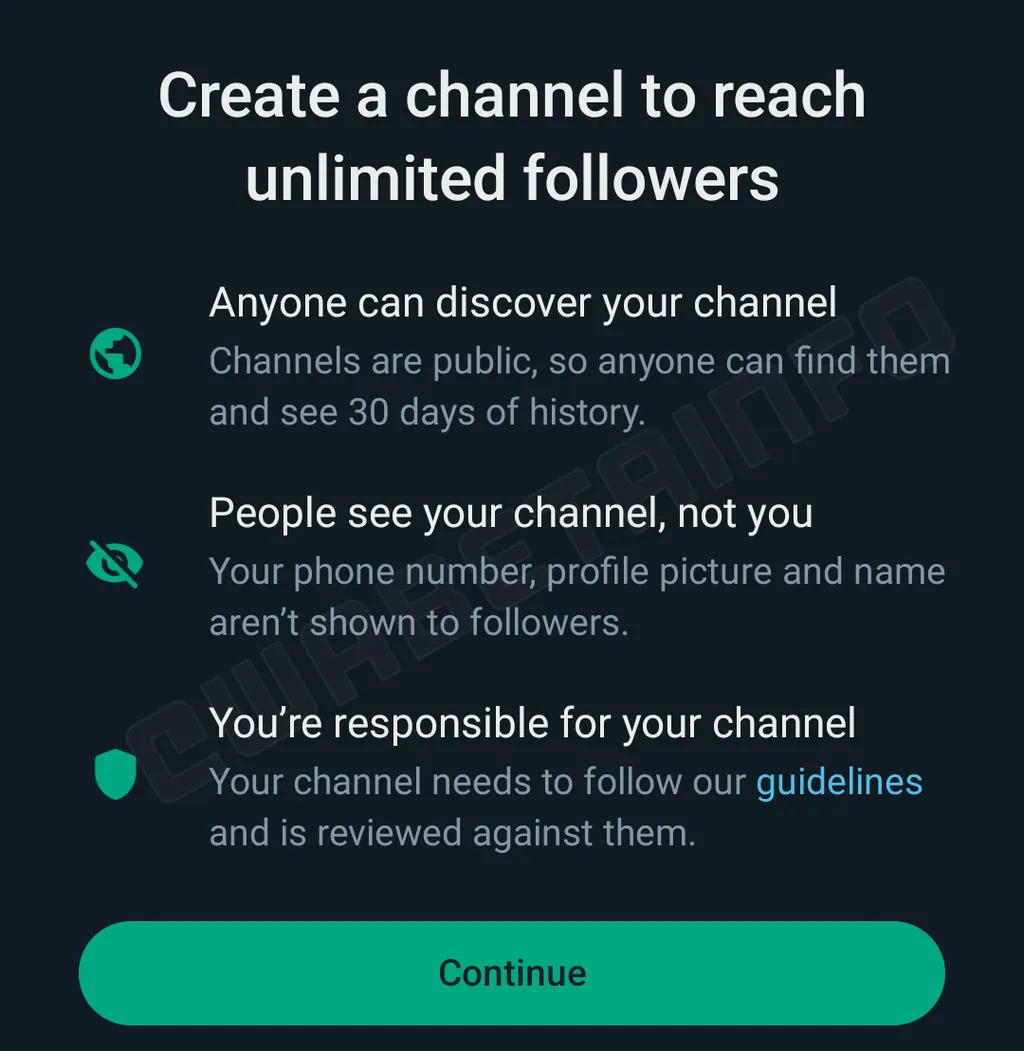Select the shield icon beside responsibility section
This screenshot has width=1024, height=1051.
(114, 775)
